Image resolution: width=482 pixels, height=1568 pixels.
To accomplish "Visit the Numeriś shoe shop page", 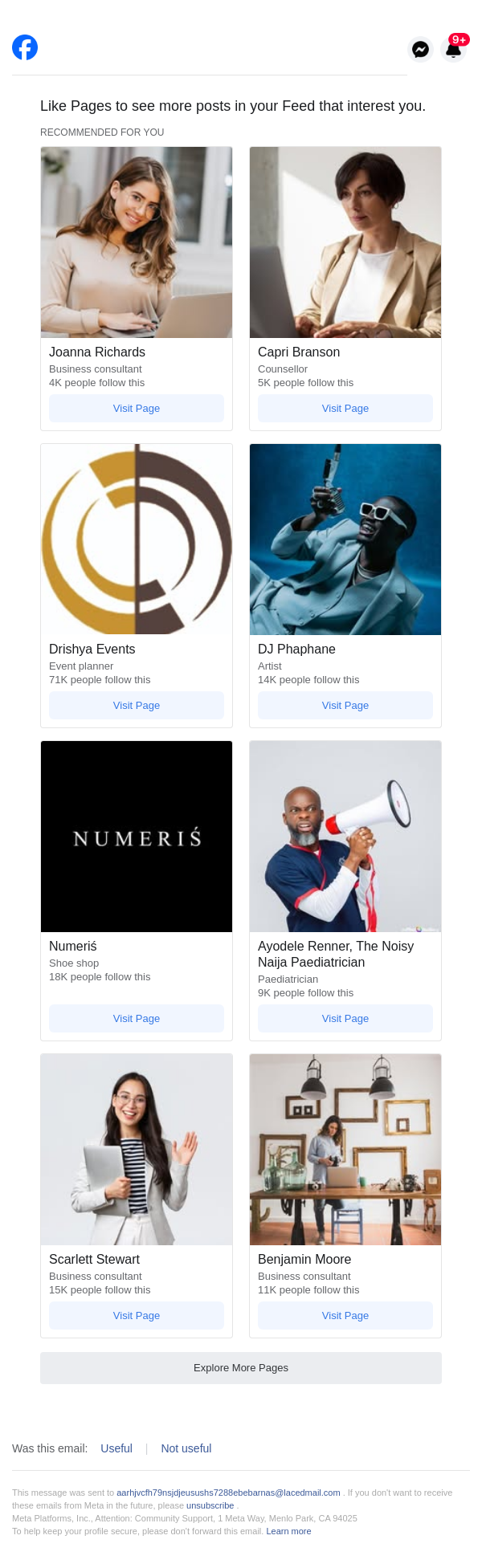I will (137, 1019).
